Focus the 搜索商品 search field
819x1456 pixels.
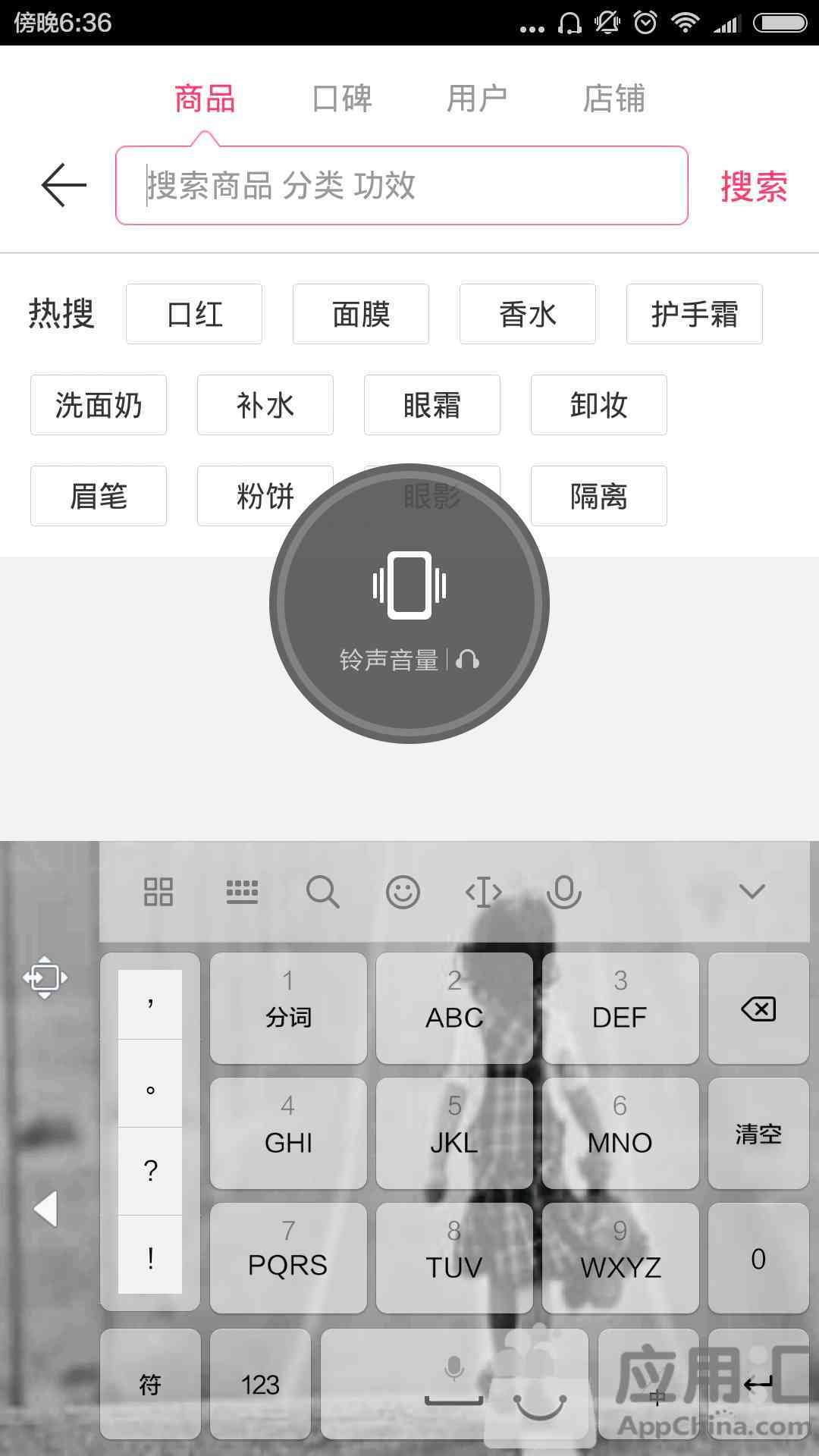[x=402, y=186]
